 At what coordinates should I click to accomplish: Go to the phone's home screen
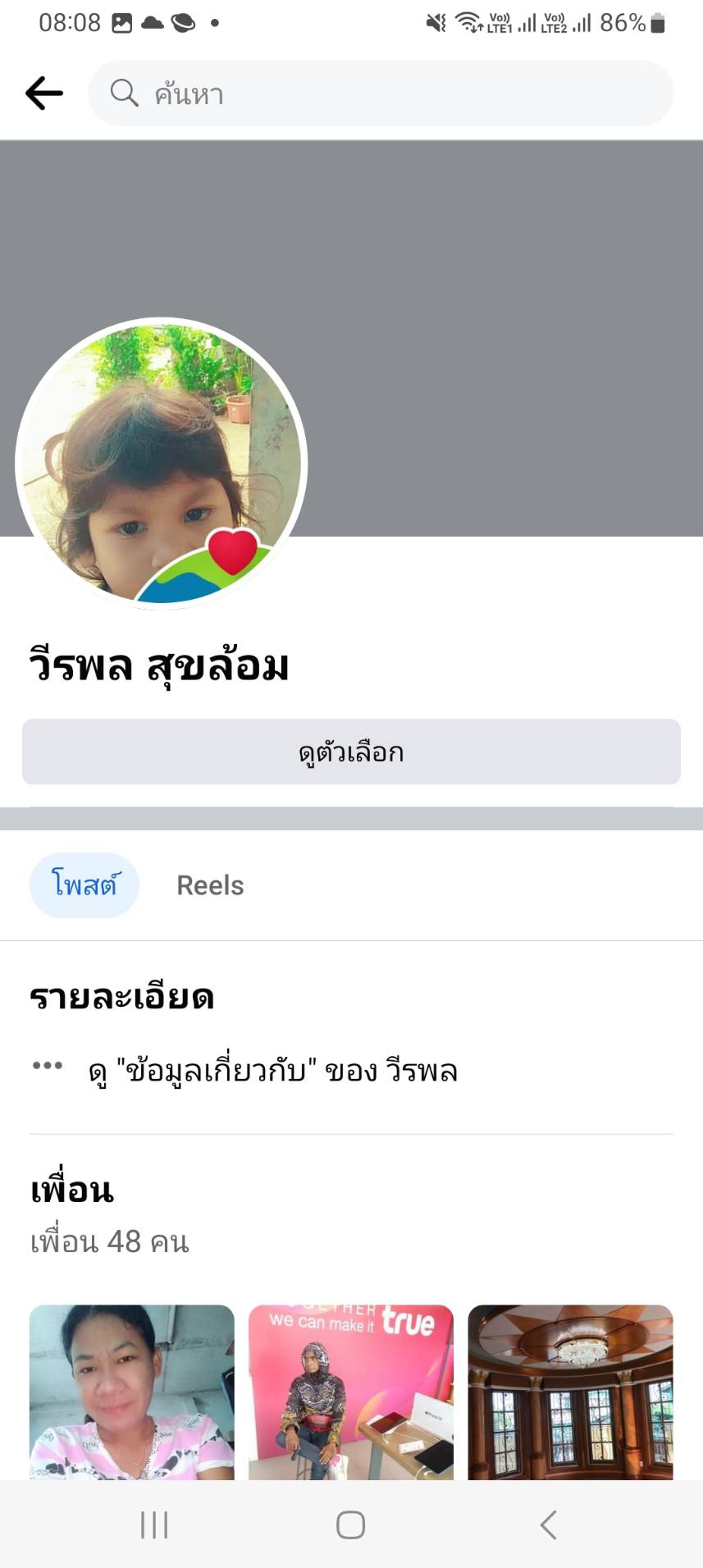click(x=351, y=1525)
